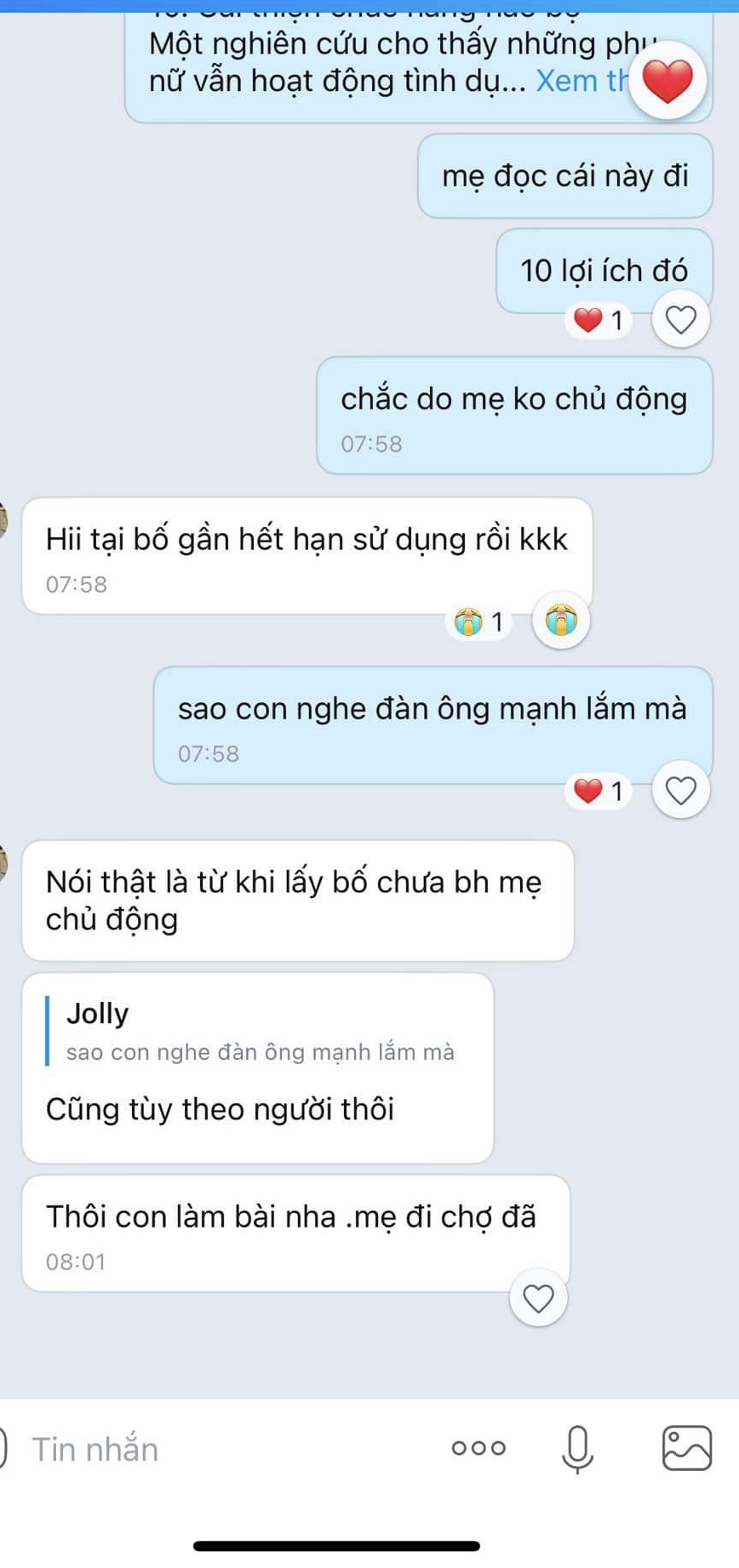739x1568 pixels.
Task: View heart reaction count on "10 lợi ích đó"
Action: coord(599,321)
